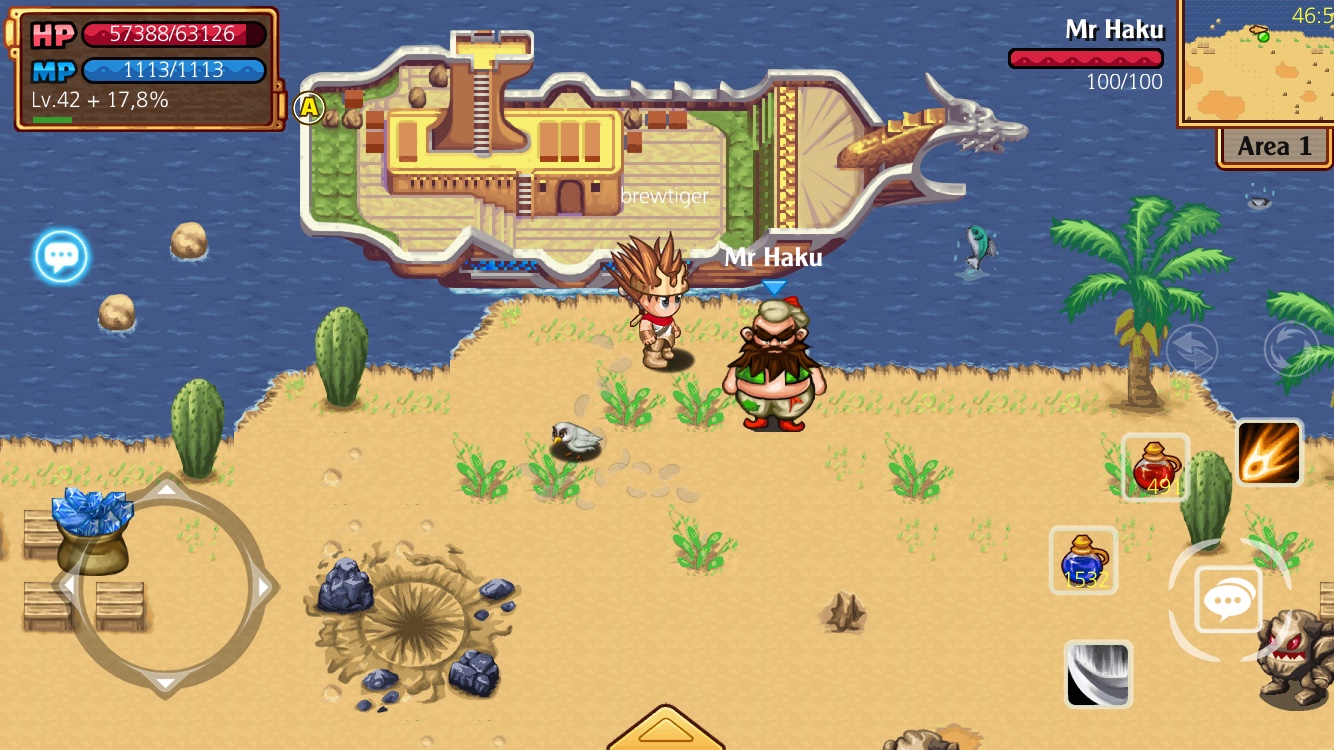Open the character HP/MP status panel
Viewport: 1334px width, 750px height.
click(147, 68)
